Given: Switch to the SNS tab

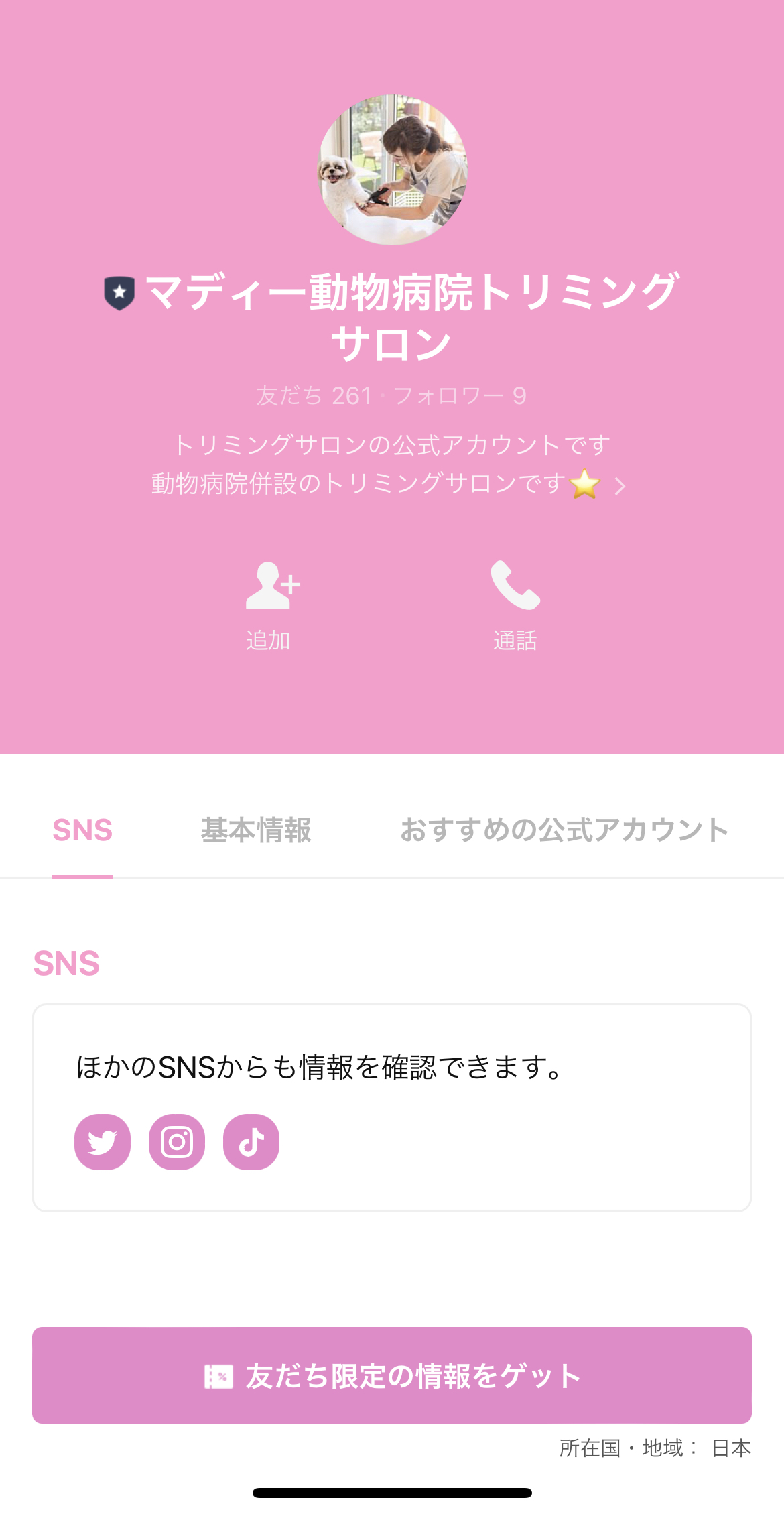Looking at the screenshot, I should click(x=82, y=830).
